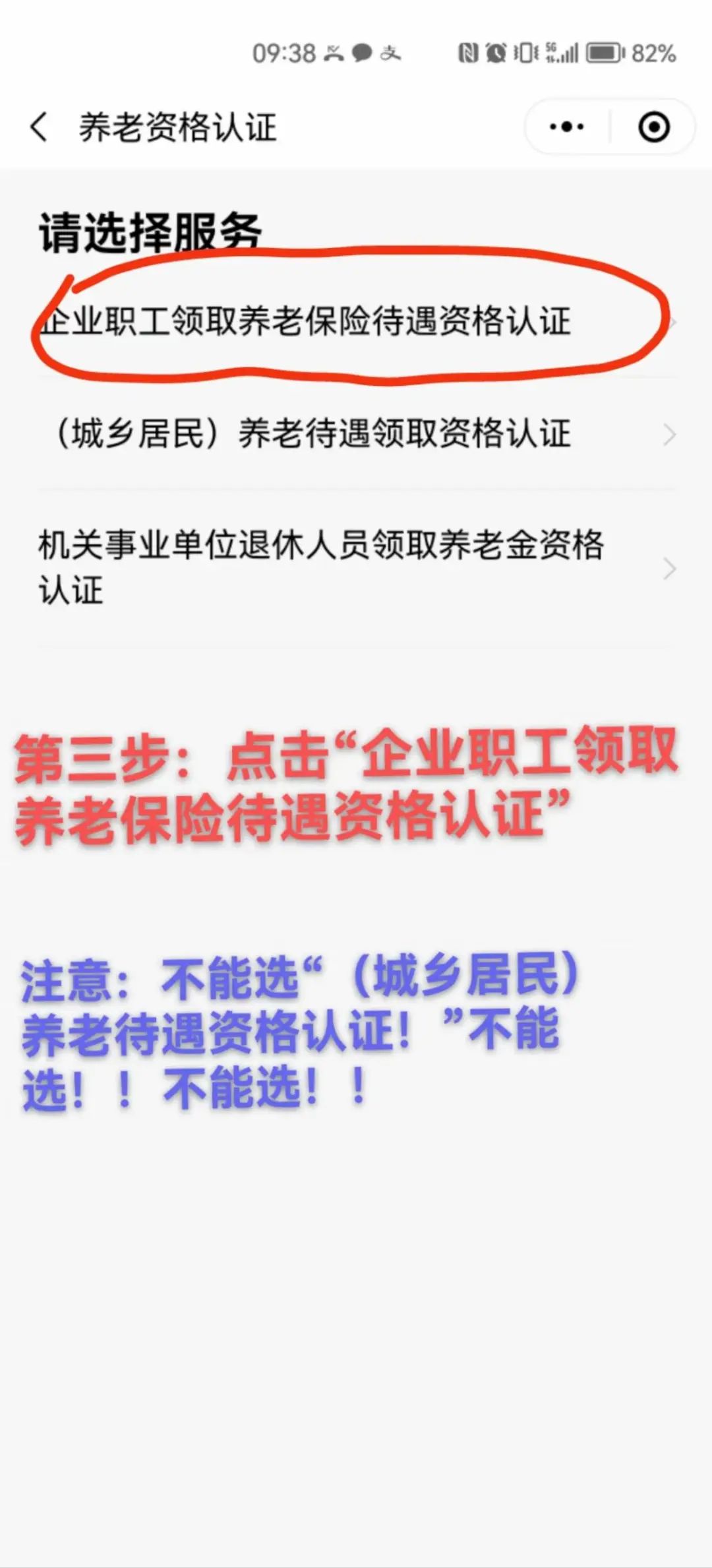Go back from 养老资格认证 page
Viewport: 712px width, 1568px height.
(40, 127)
